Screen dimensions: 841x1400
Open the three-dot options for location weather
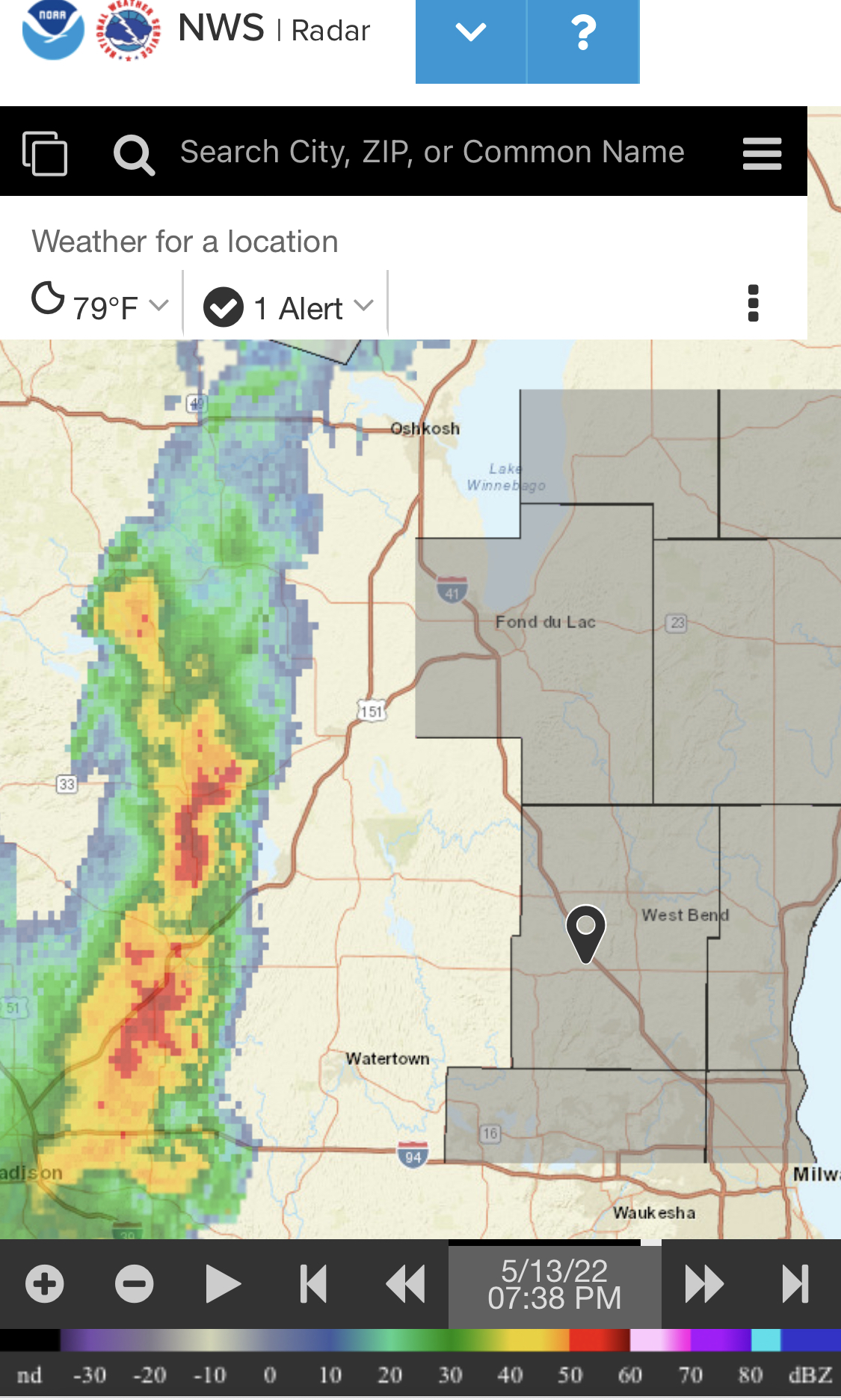pyautogui.click(x=753, y=303)
